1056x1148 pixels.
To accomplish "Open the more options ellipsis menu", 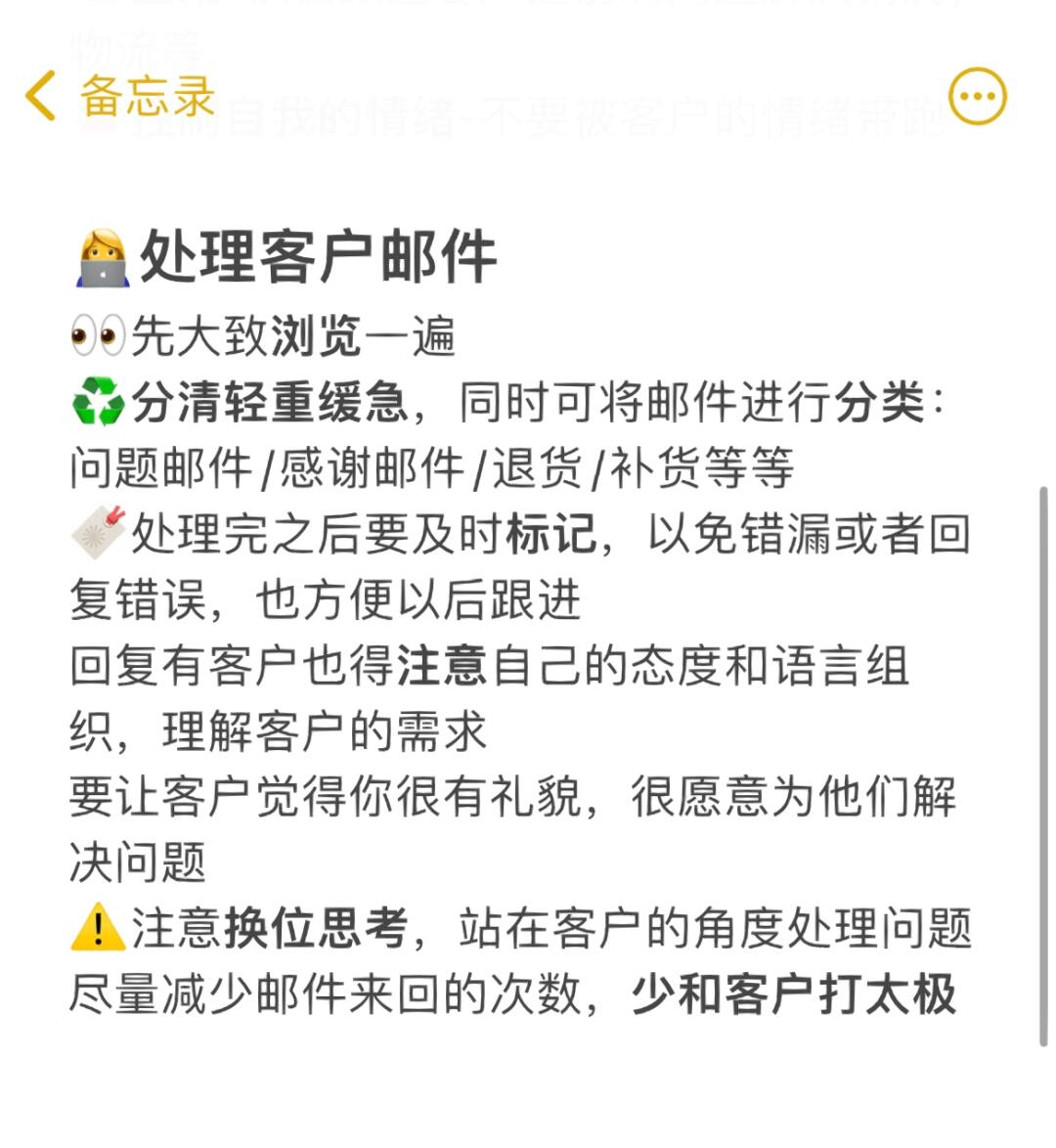I will (x=977, y=97).
